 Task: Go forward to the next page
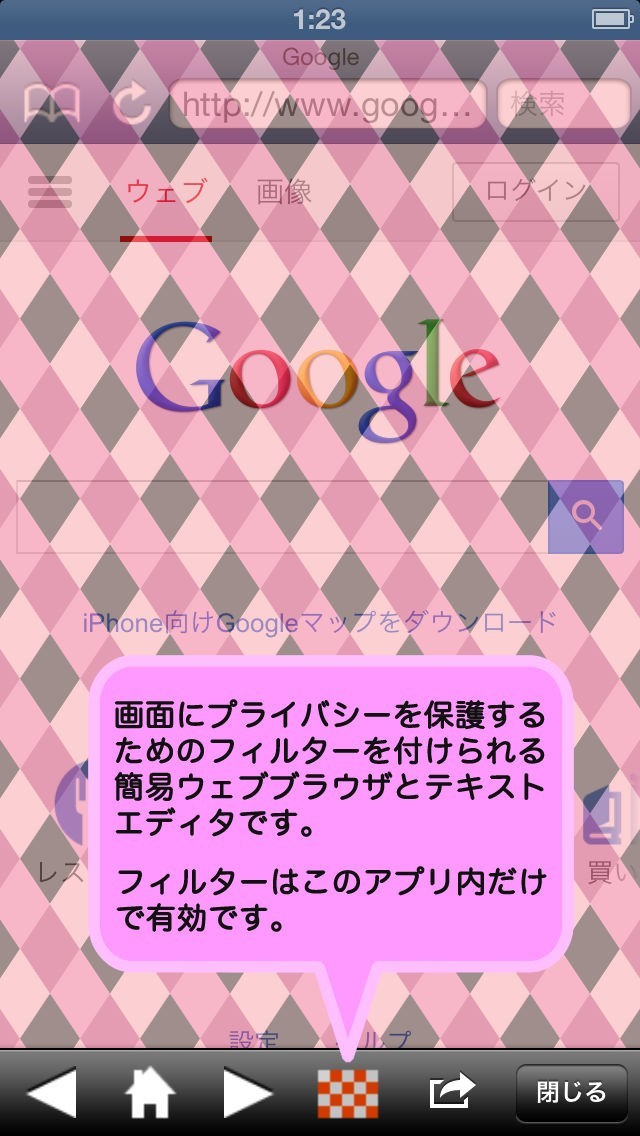coord(248,1092)
